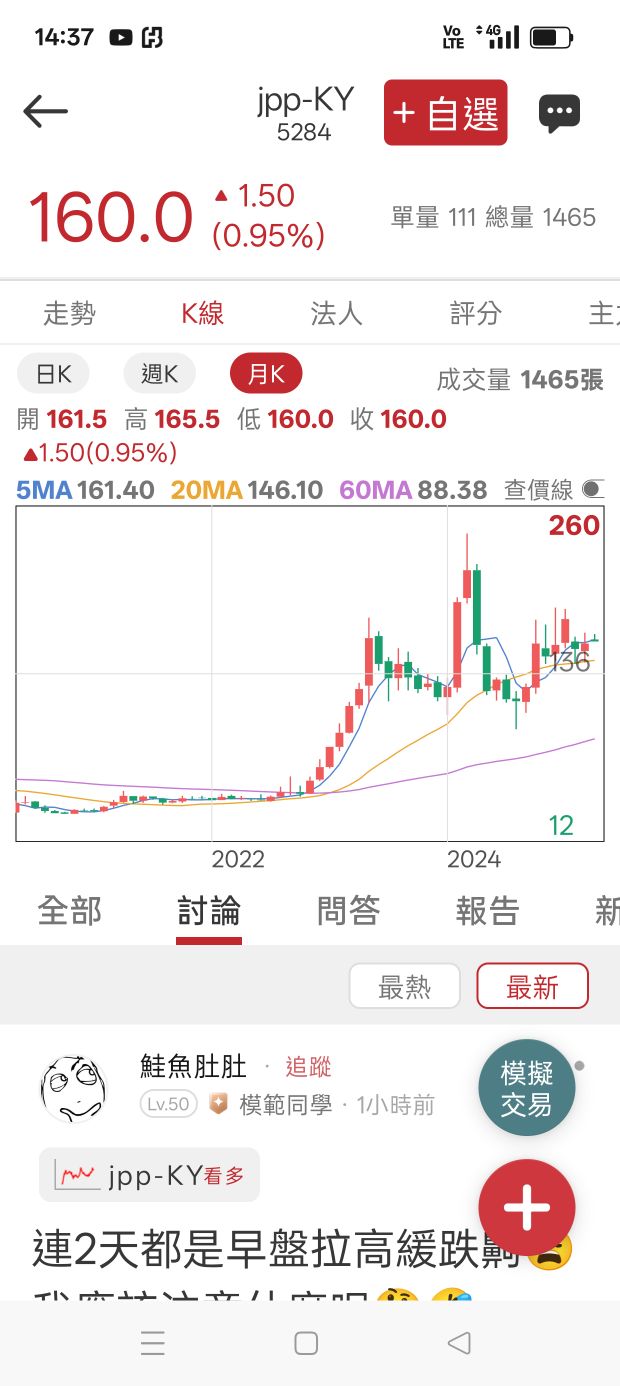Switch to the 討論 discussion tab

tap(209, 911)
